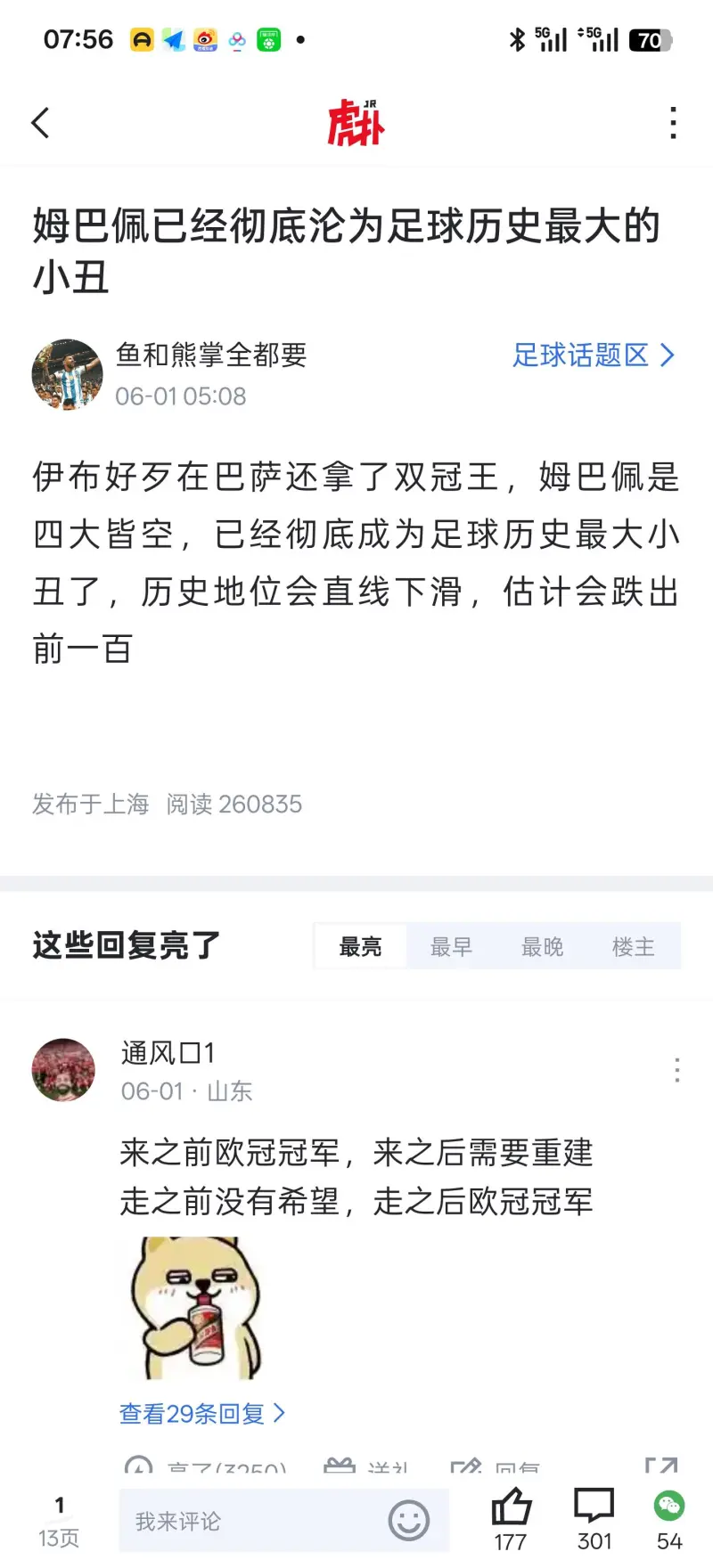Open the 13页 page selector
Viewport: 713px width, 1568px height.
coord(59,1522)
